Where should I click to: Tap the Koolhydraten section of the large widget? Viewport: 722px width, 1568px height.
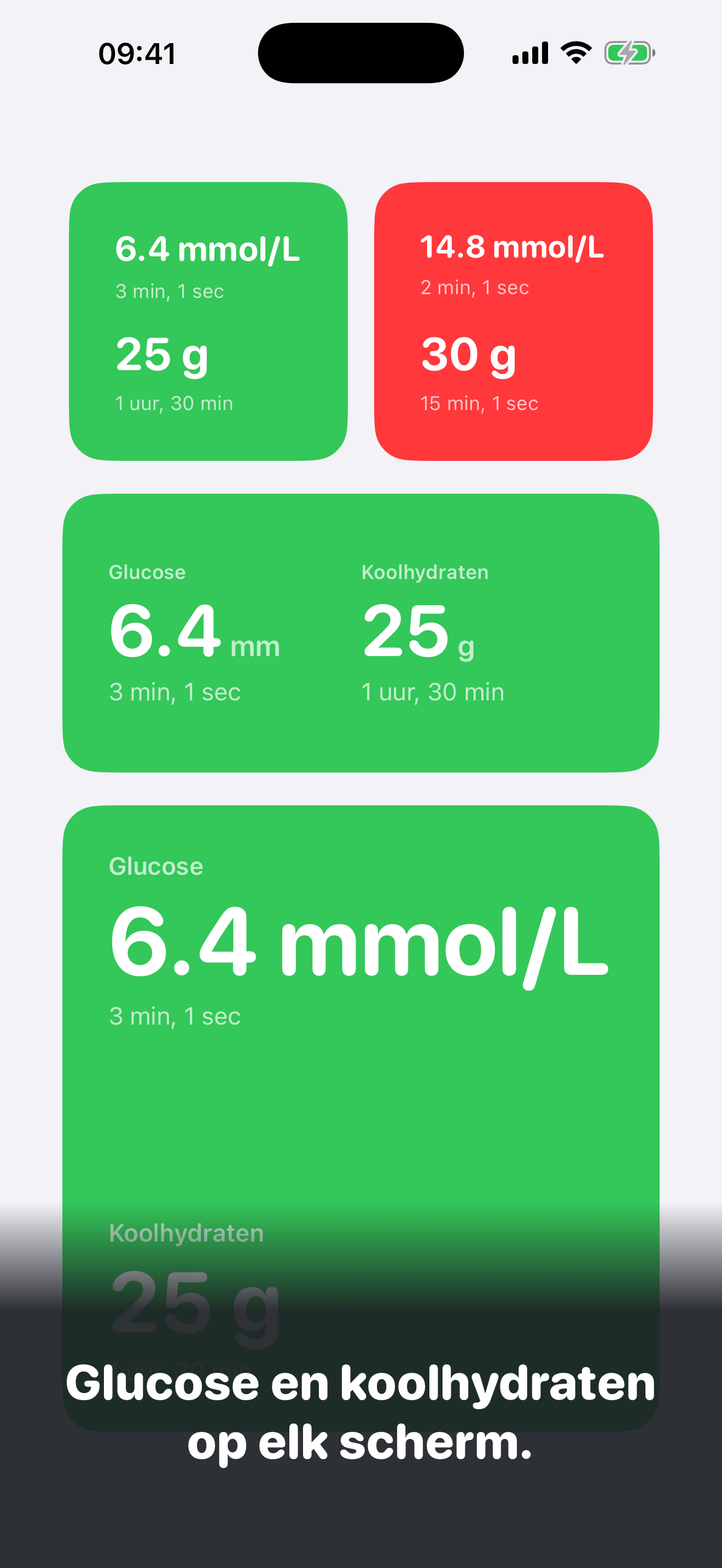[185, 1233]
